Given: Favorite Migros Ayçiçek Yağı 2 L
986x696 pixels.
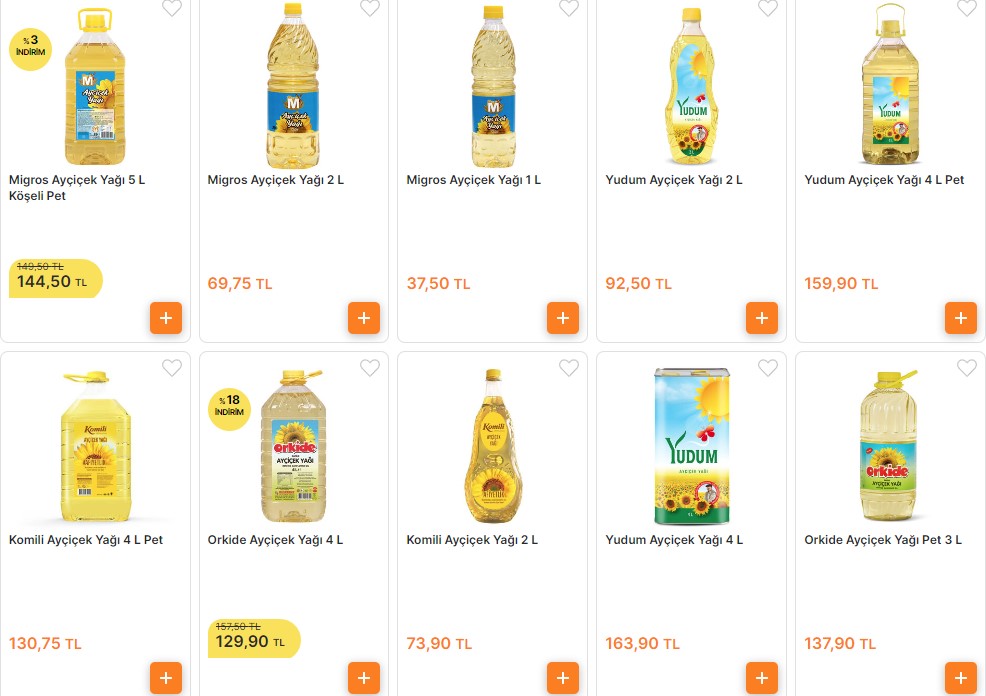Looking at the screenshot, I should tap(370, 9).
